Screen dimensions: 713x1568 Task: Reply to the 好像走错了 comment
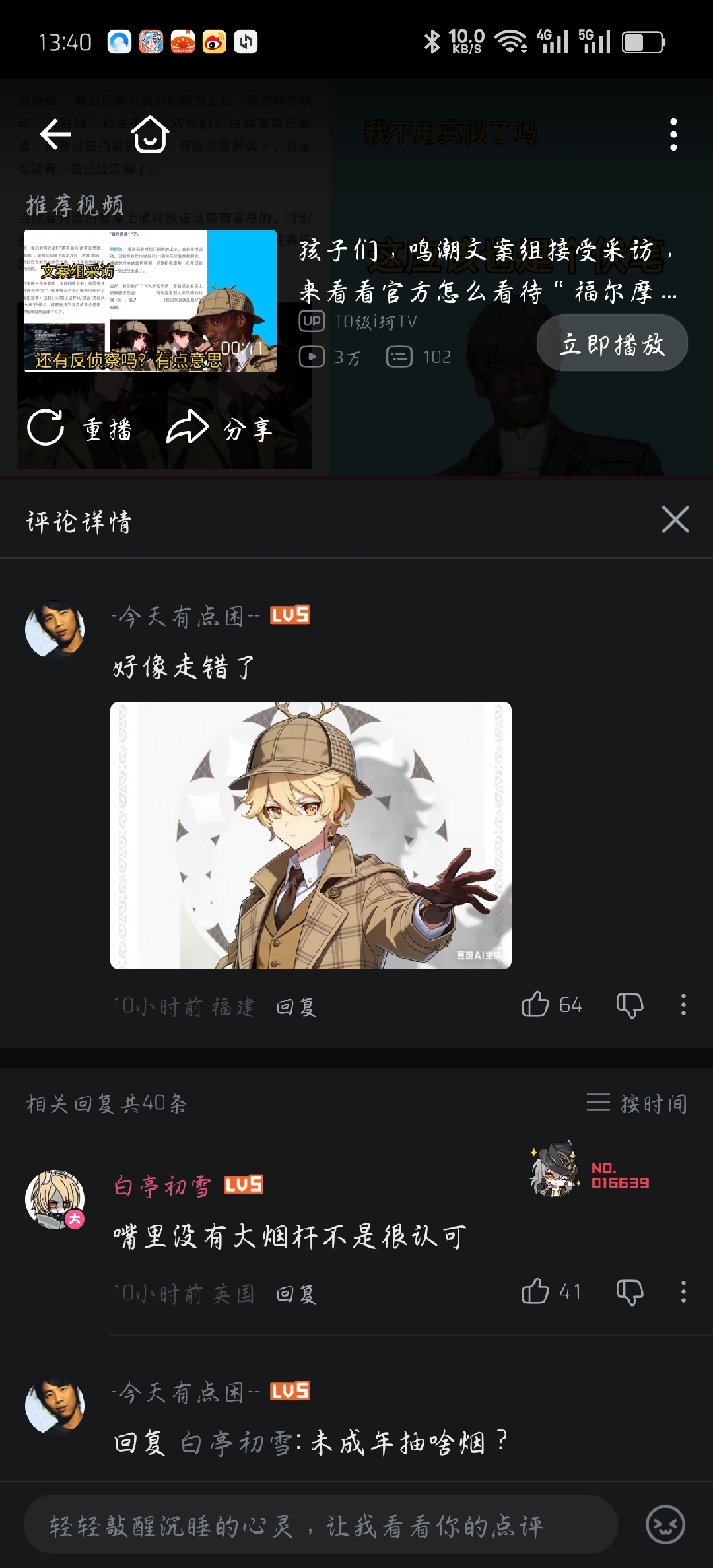tap(296, 1006)
